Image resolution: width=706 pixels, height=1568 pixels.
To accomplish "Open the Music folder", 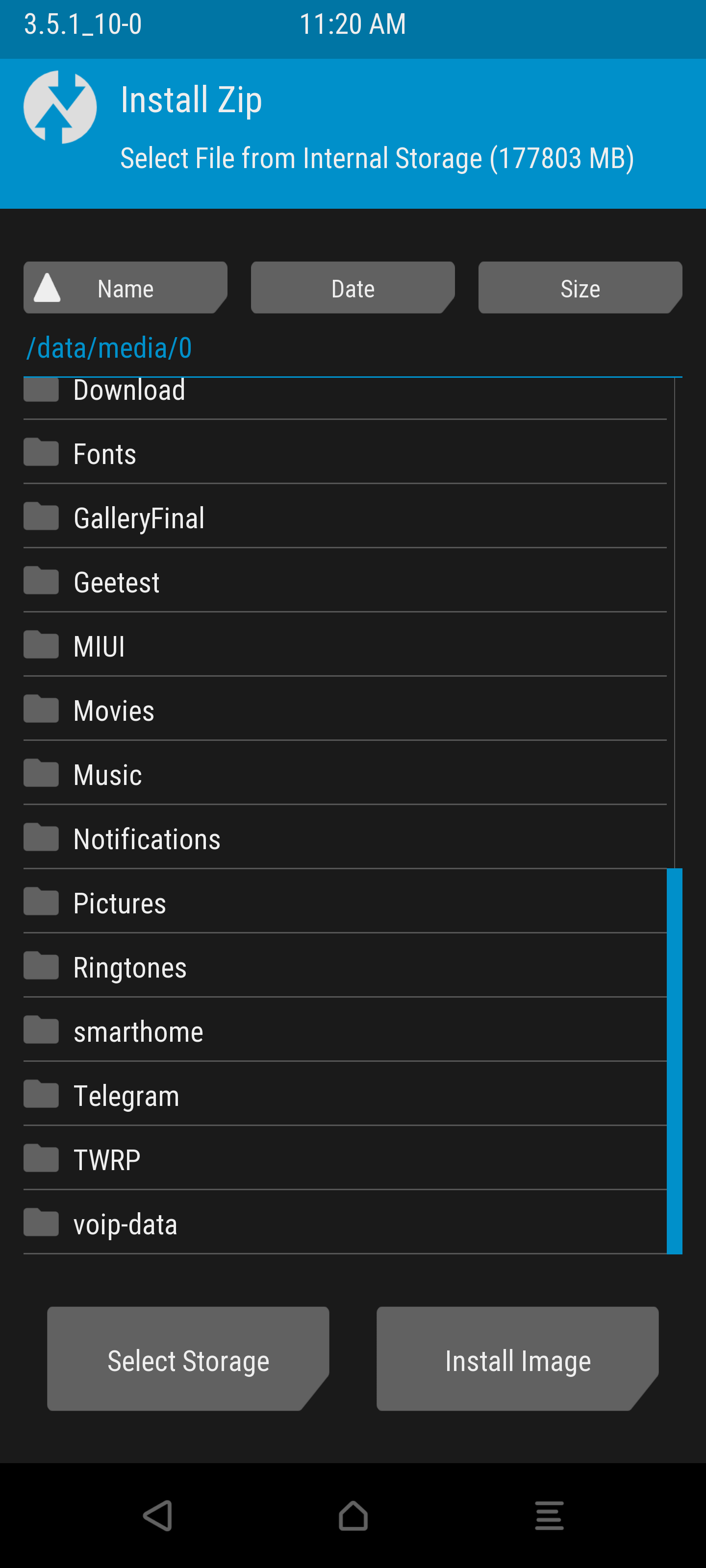I will pos(345,774).
